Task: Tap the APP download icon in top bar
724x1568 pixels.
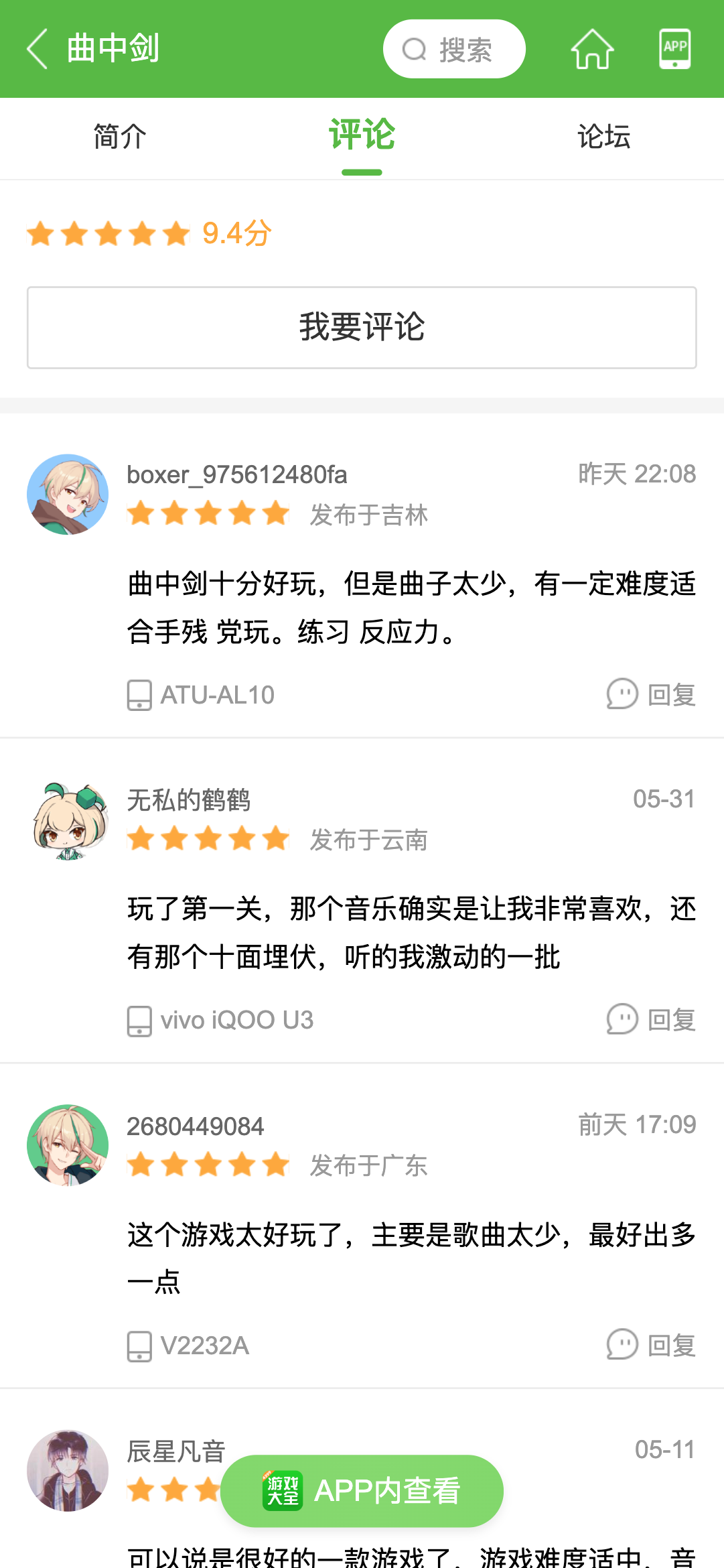Action: coord(675,49)
